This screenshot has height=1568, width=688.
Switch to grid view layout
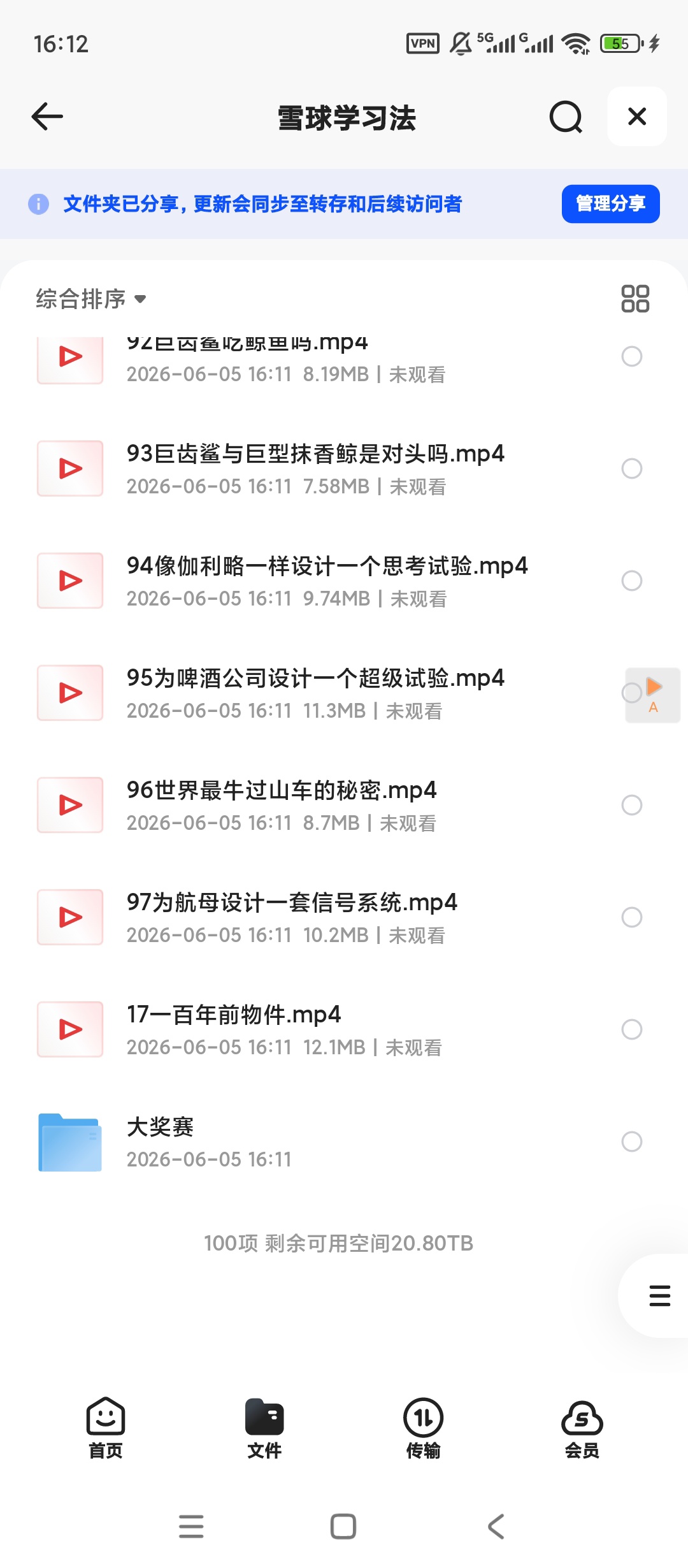point(635,298)
